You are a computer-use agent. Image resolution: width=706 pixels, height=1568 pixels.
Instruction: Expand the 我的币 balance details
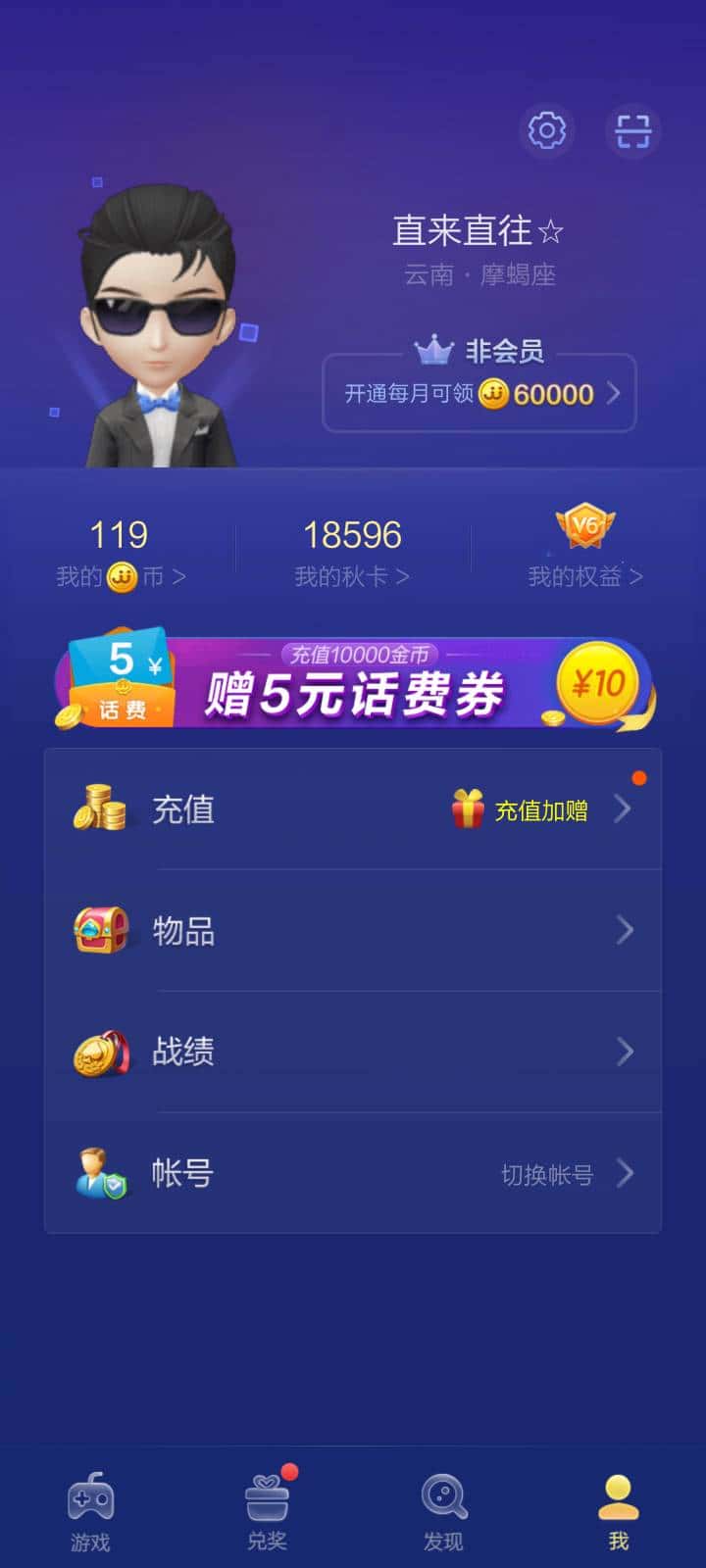[118, 577]
